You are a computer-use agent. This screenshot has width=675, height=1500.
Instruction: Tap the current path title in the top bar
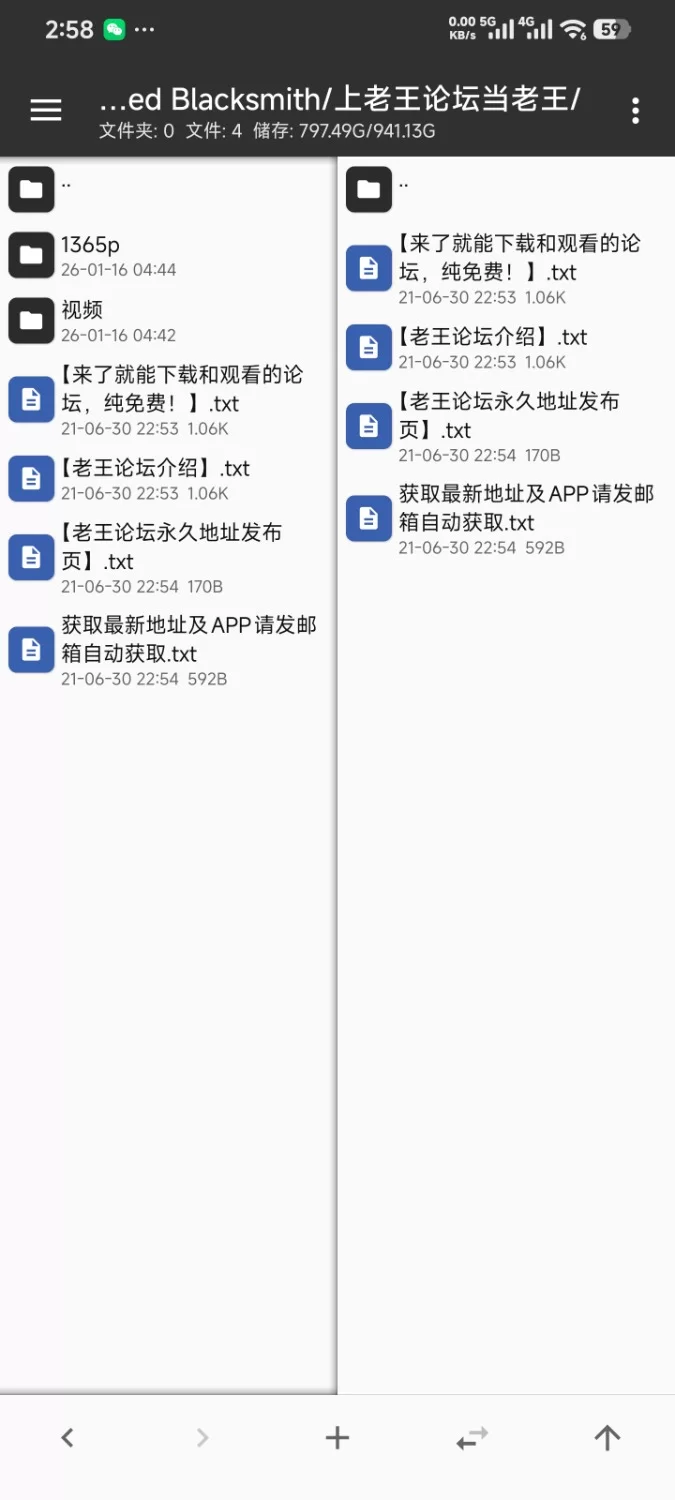340,100
